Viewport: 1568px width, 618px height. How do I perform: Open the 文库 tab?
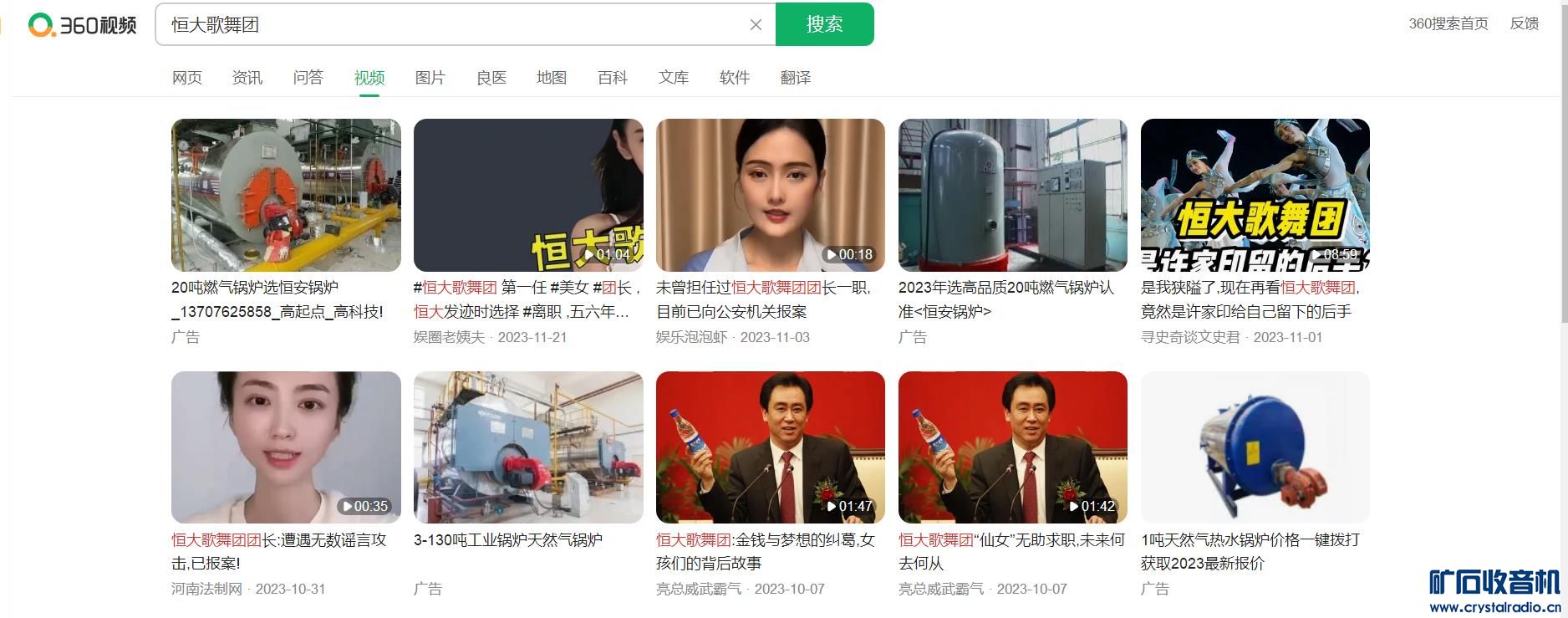(674, 78)
